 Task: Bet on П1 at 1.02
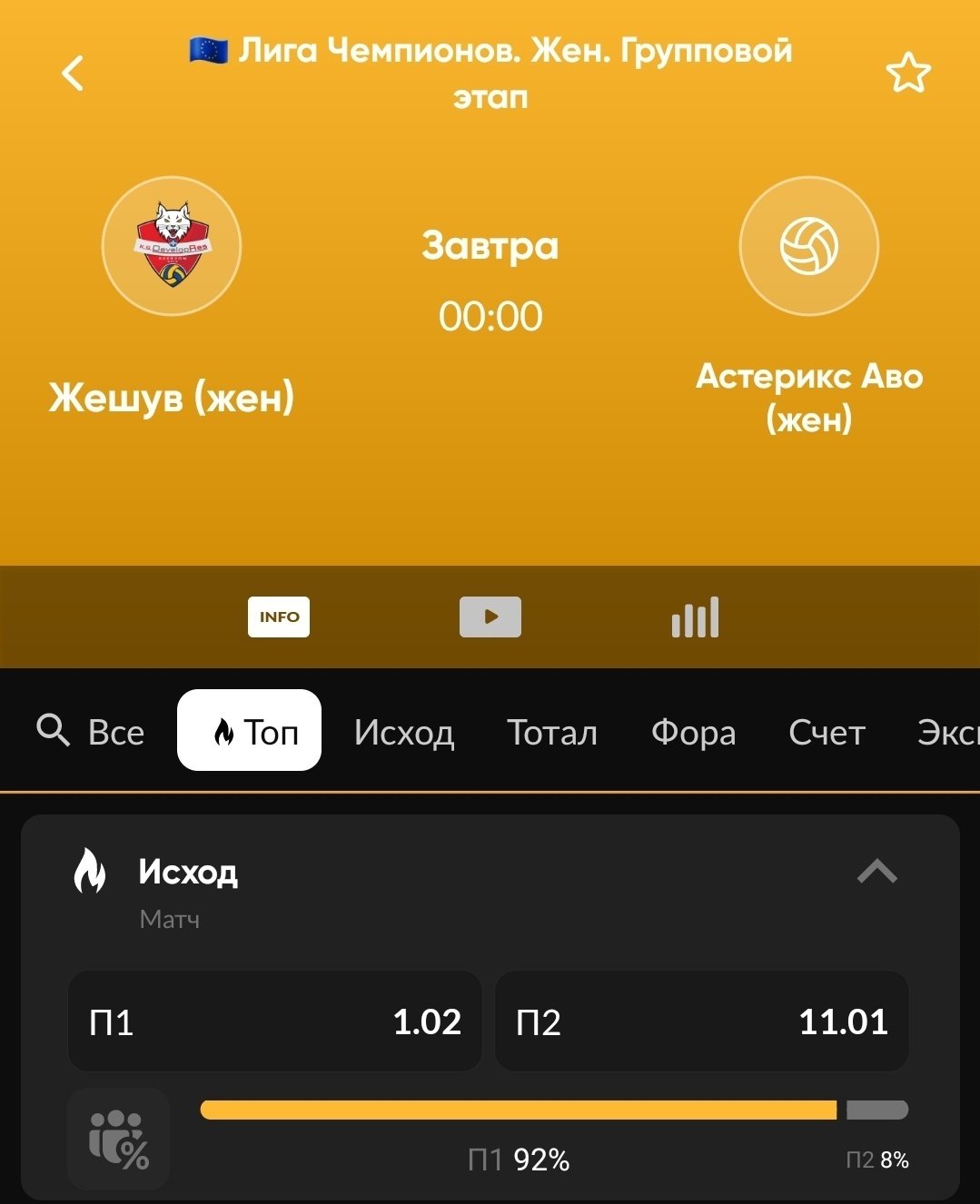[275, 1021]
